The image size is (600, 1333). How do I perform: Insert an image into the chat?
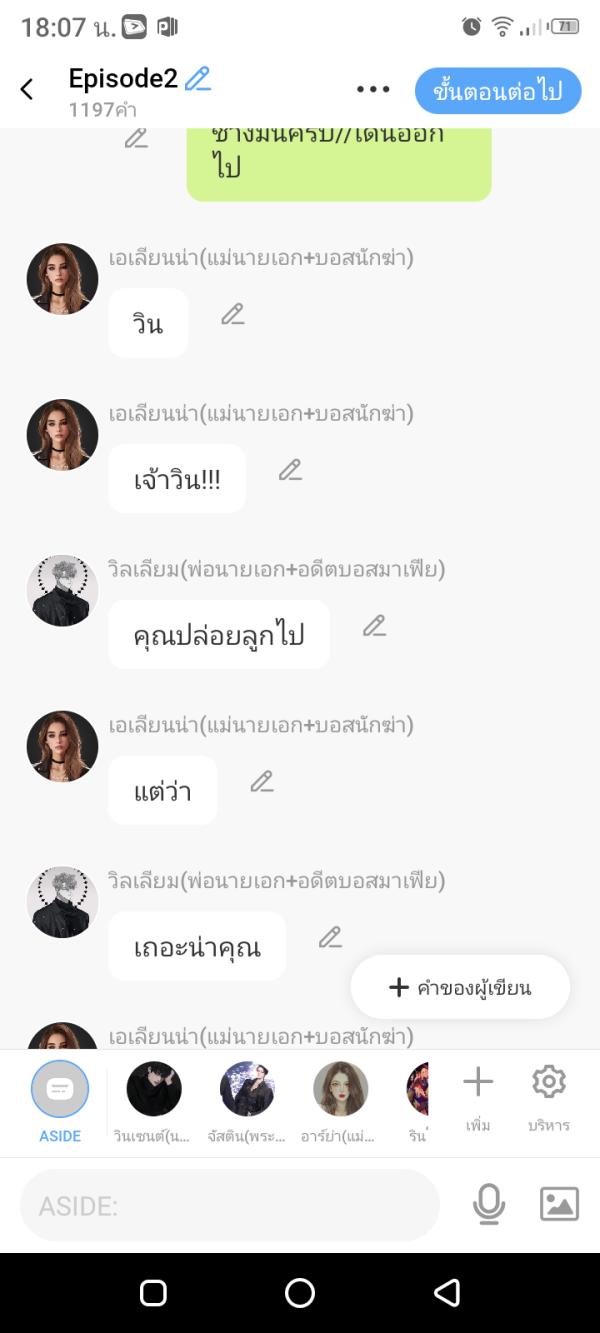click(559, 1204)
